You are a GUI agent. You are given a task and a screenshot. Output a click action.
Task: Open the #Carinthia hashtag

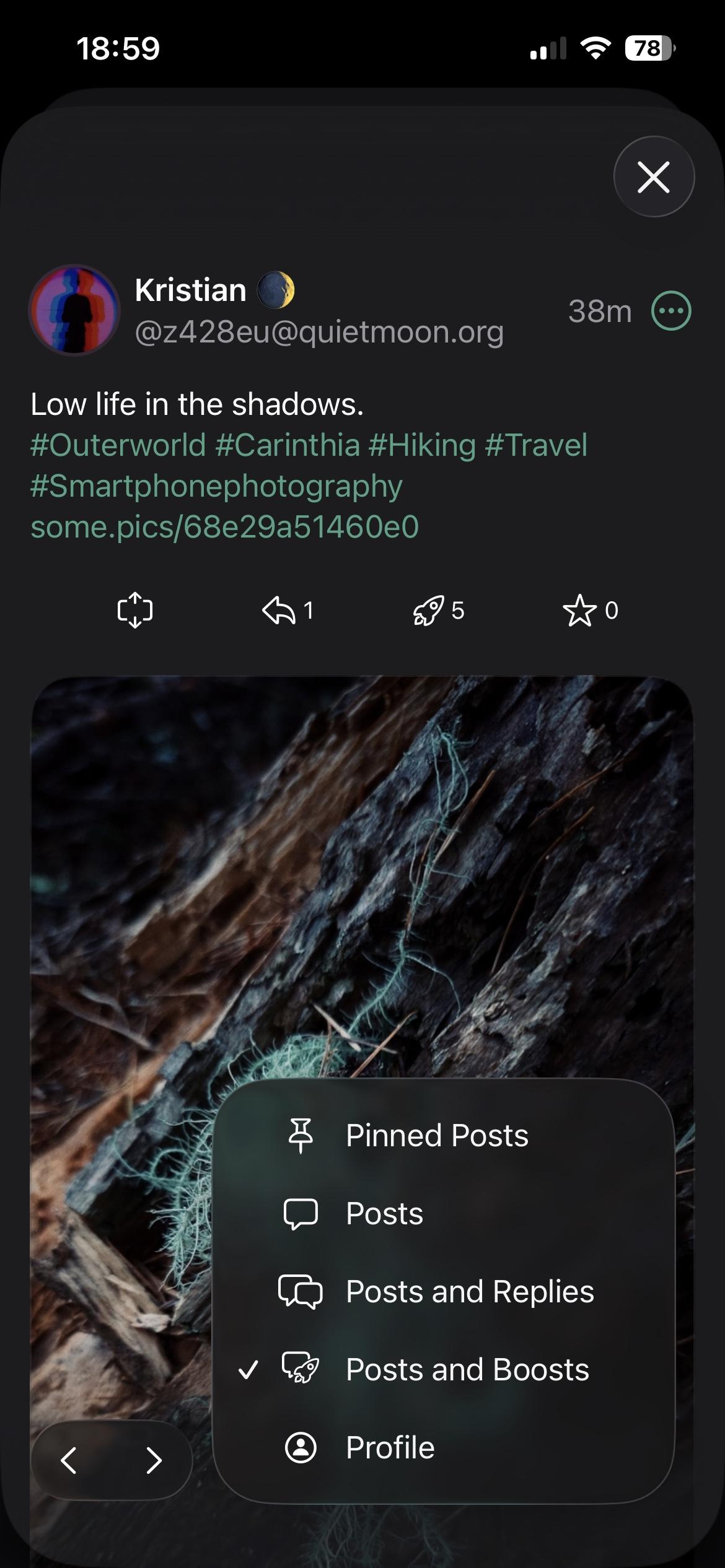[x=288, y=445]
